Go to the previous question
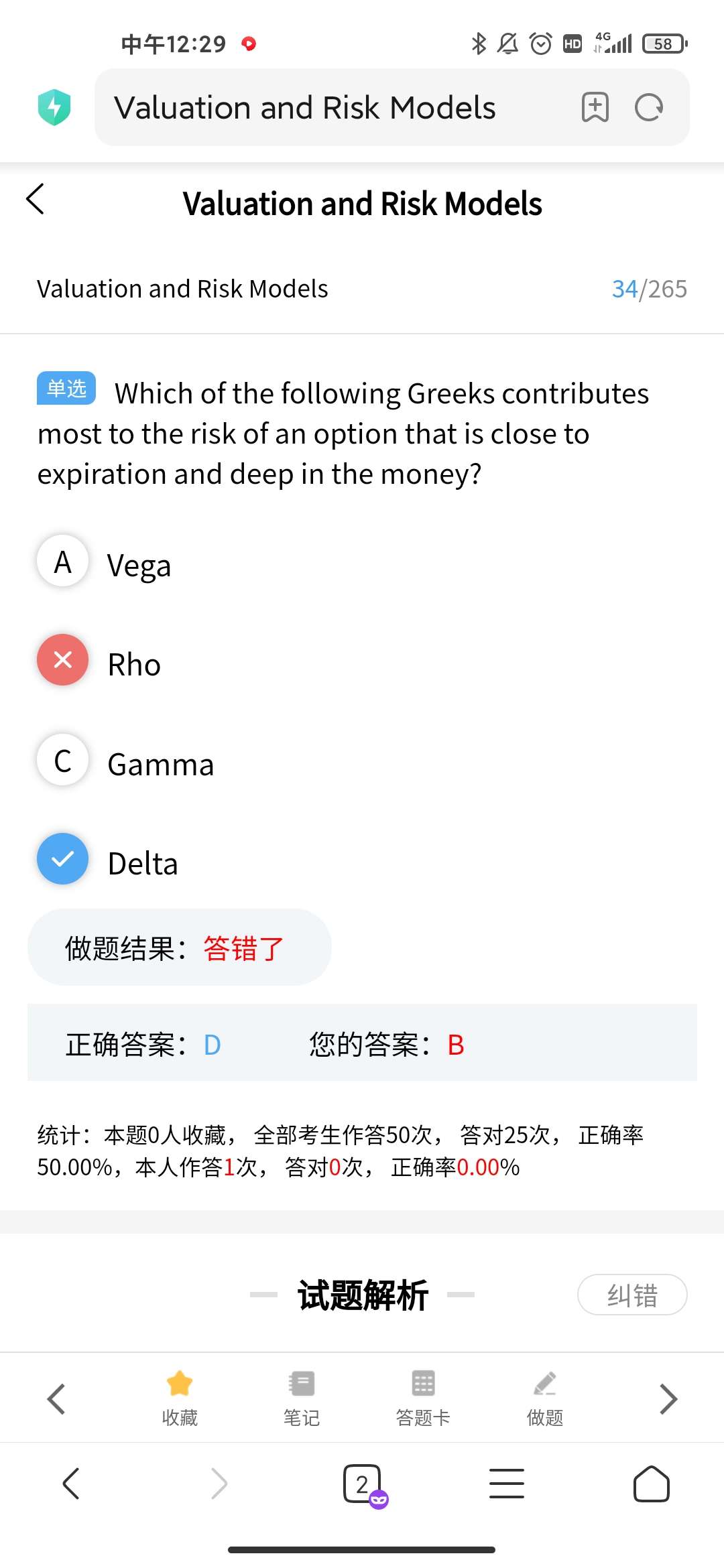Viewport: 724px width, 1568px height. click(x=56, y=1398)
